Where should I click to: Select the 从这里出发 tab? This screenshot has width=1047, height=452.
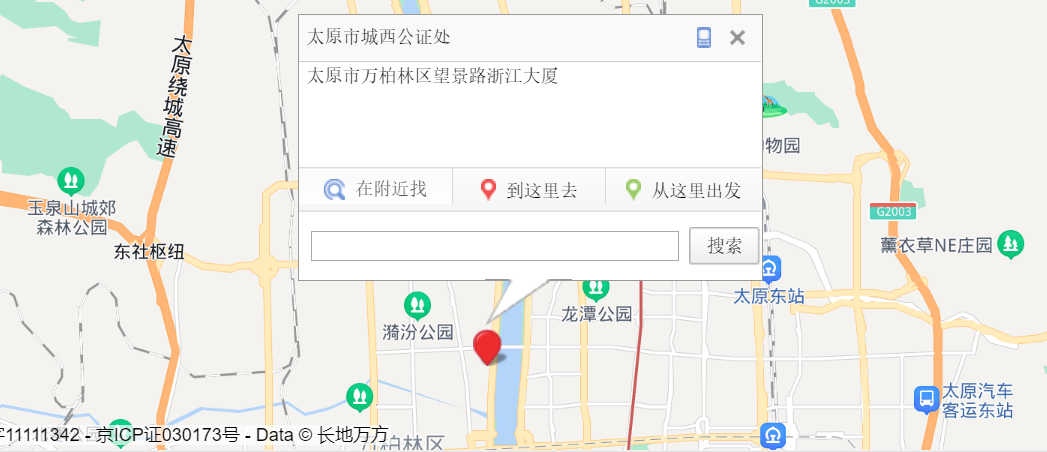pyautogui.click(x=683, y=189)
